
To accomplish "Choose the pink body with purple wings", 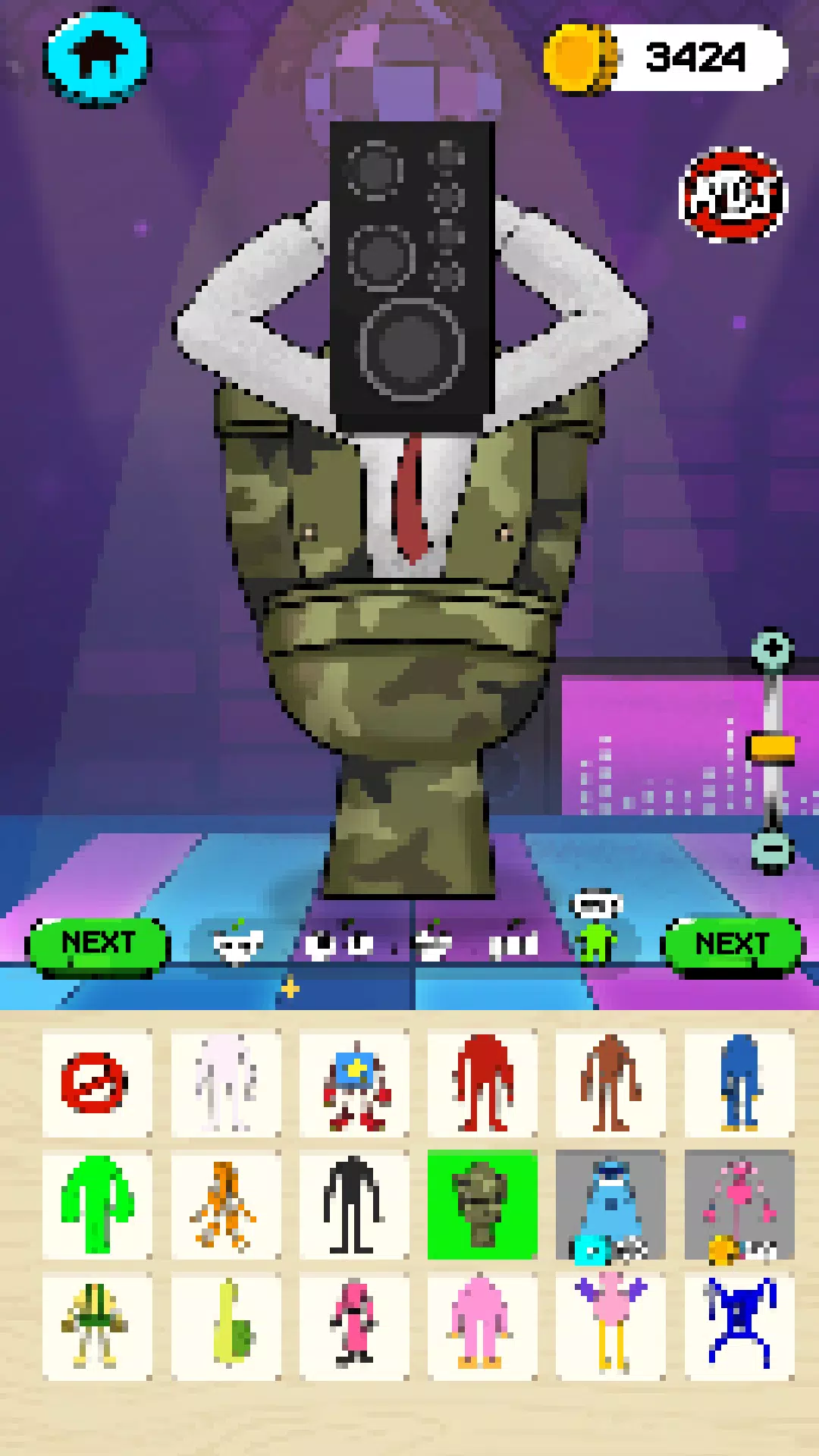I will click(x=610, y=1326).
